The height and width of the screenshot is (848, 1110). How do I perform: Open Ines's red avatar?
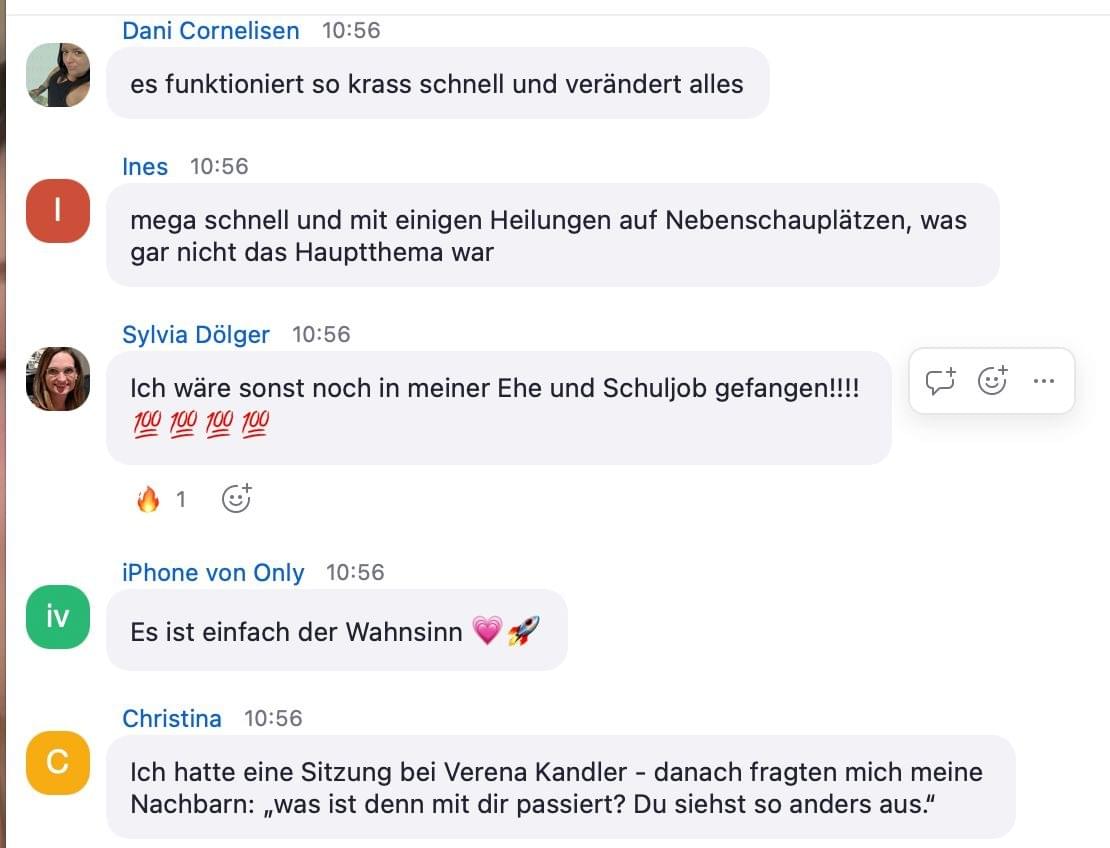[58, 211]
